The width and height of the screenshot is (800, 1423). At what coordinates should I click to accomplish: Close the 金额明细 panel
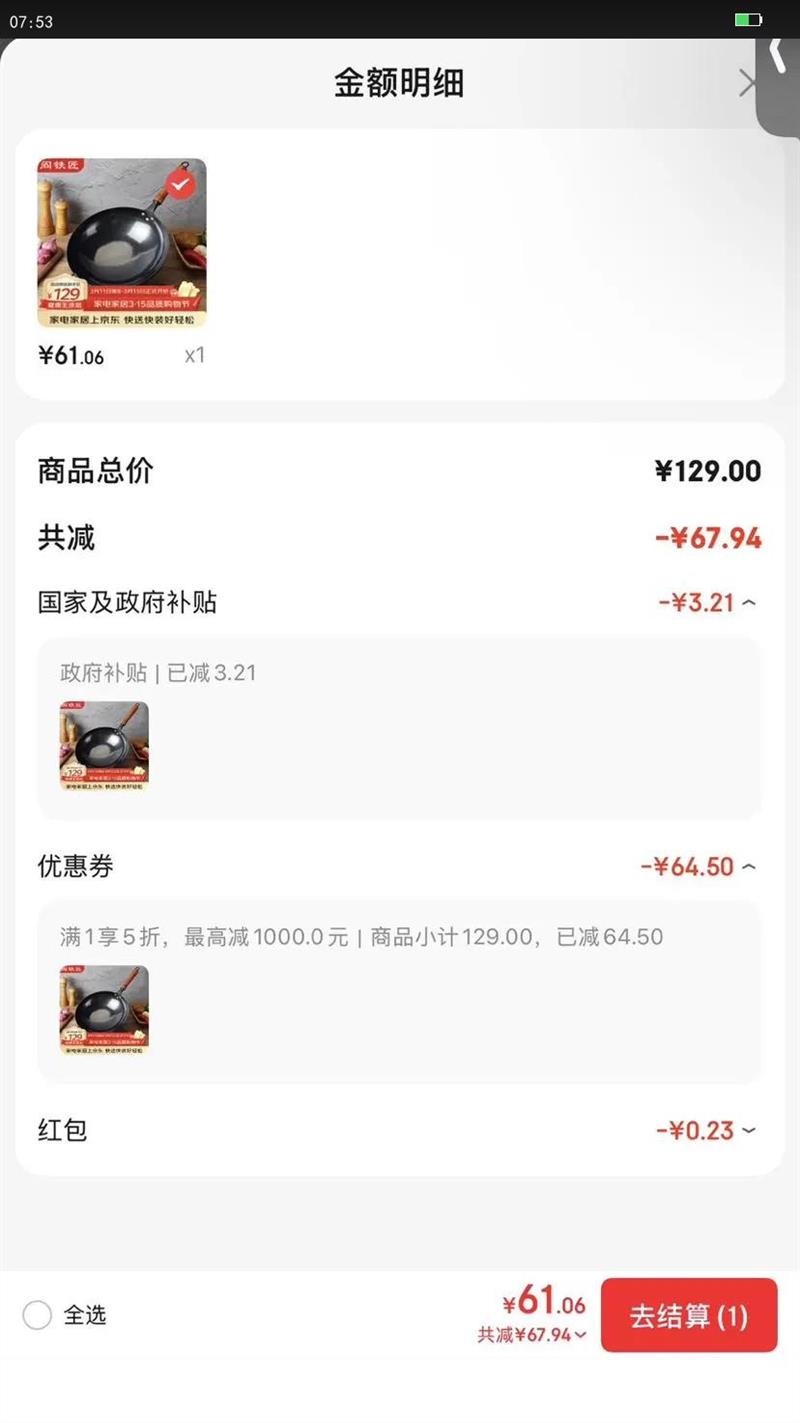click(x=747, y=83)
